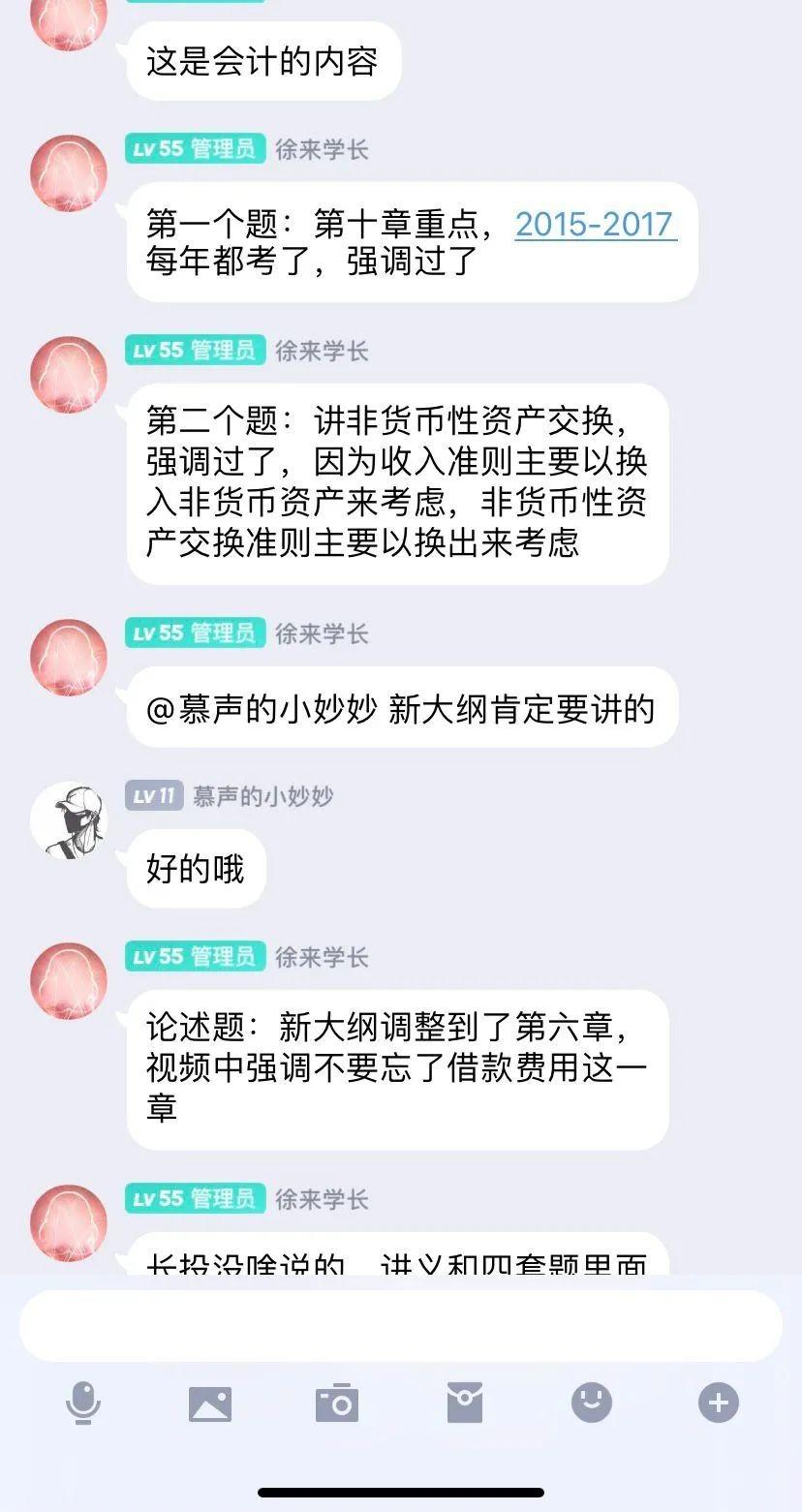Open 徐来学长's avatar beside the 论述题 message

(68, 980)
